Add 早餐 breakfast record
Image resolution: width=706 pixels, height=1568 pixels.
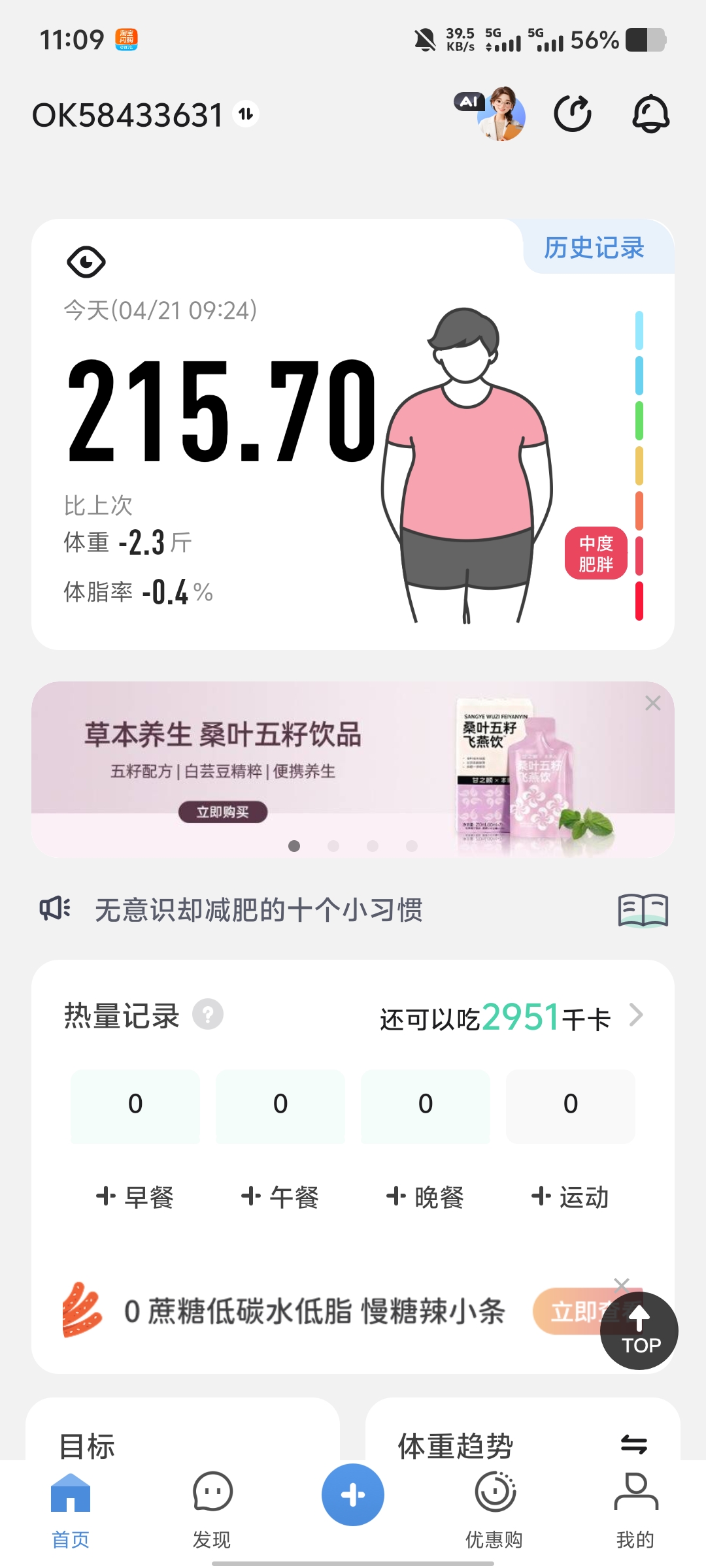[x=135, y=1197]
